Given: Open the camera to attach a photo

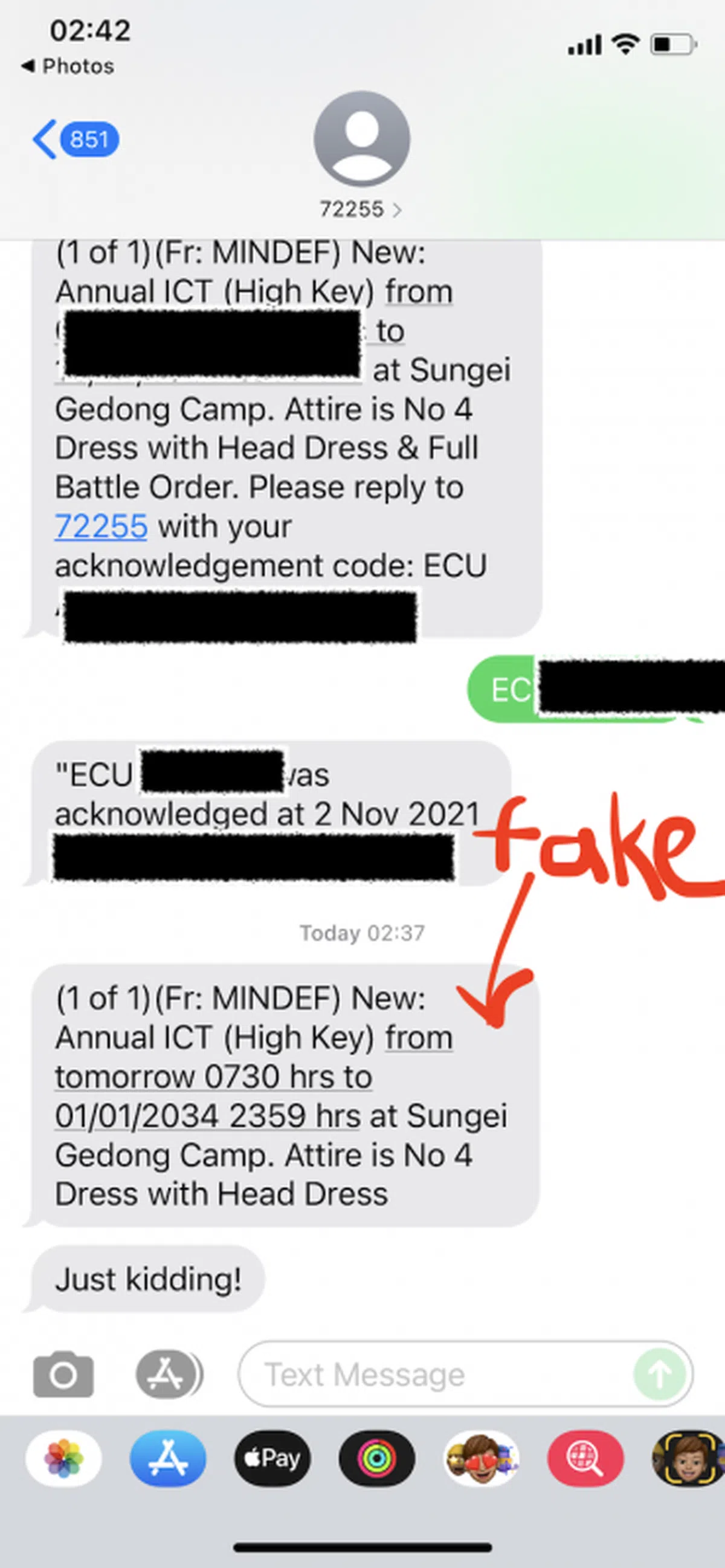Looking at the screenshot, I should 63,1375.
